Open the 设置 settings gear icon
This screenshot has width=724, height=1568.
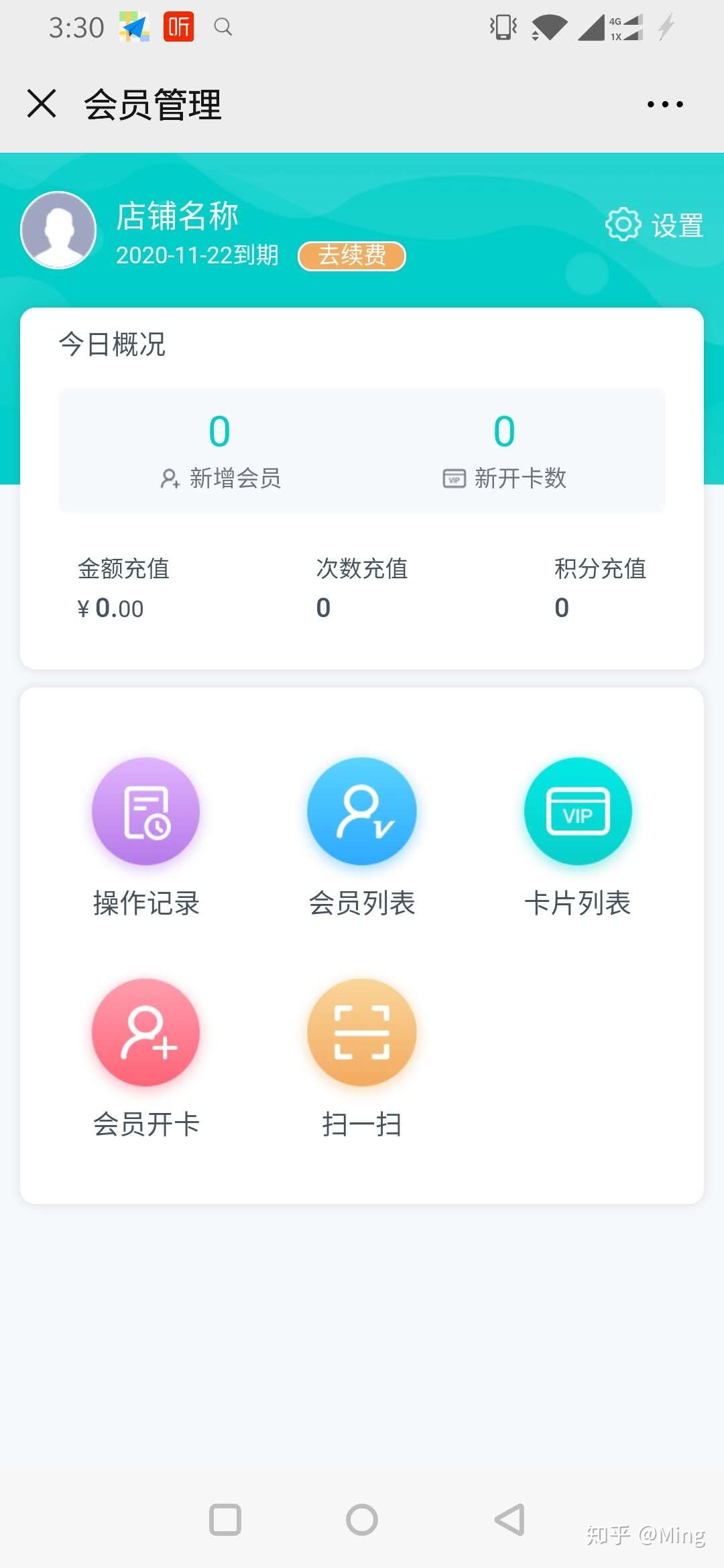(x=623, y=224)
